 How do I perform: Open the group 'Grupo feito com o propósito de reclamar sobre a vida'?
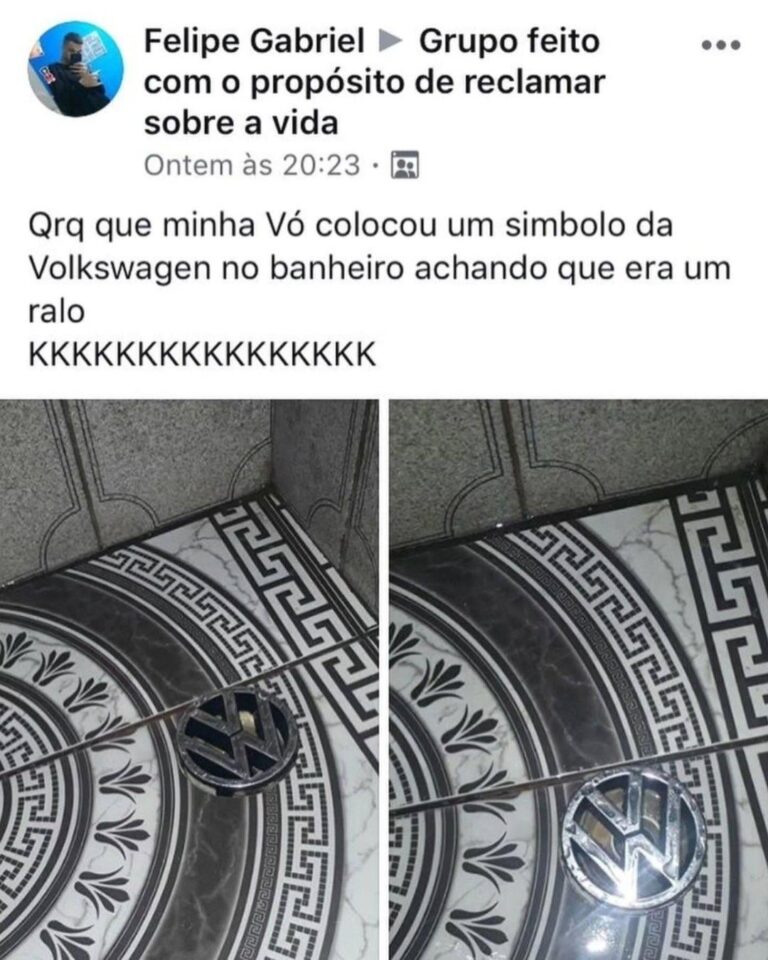coord(375,84)
